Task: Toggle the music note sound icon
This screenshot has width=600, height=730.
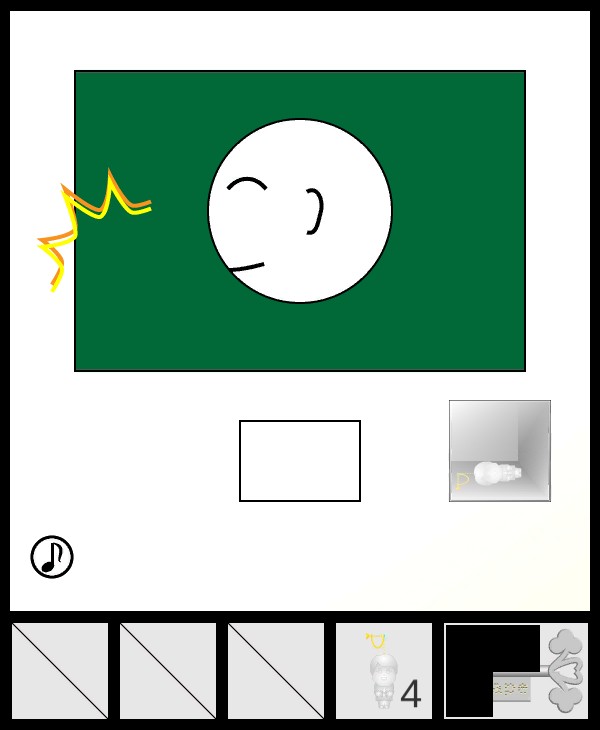Action: [52, 557]
